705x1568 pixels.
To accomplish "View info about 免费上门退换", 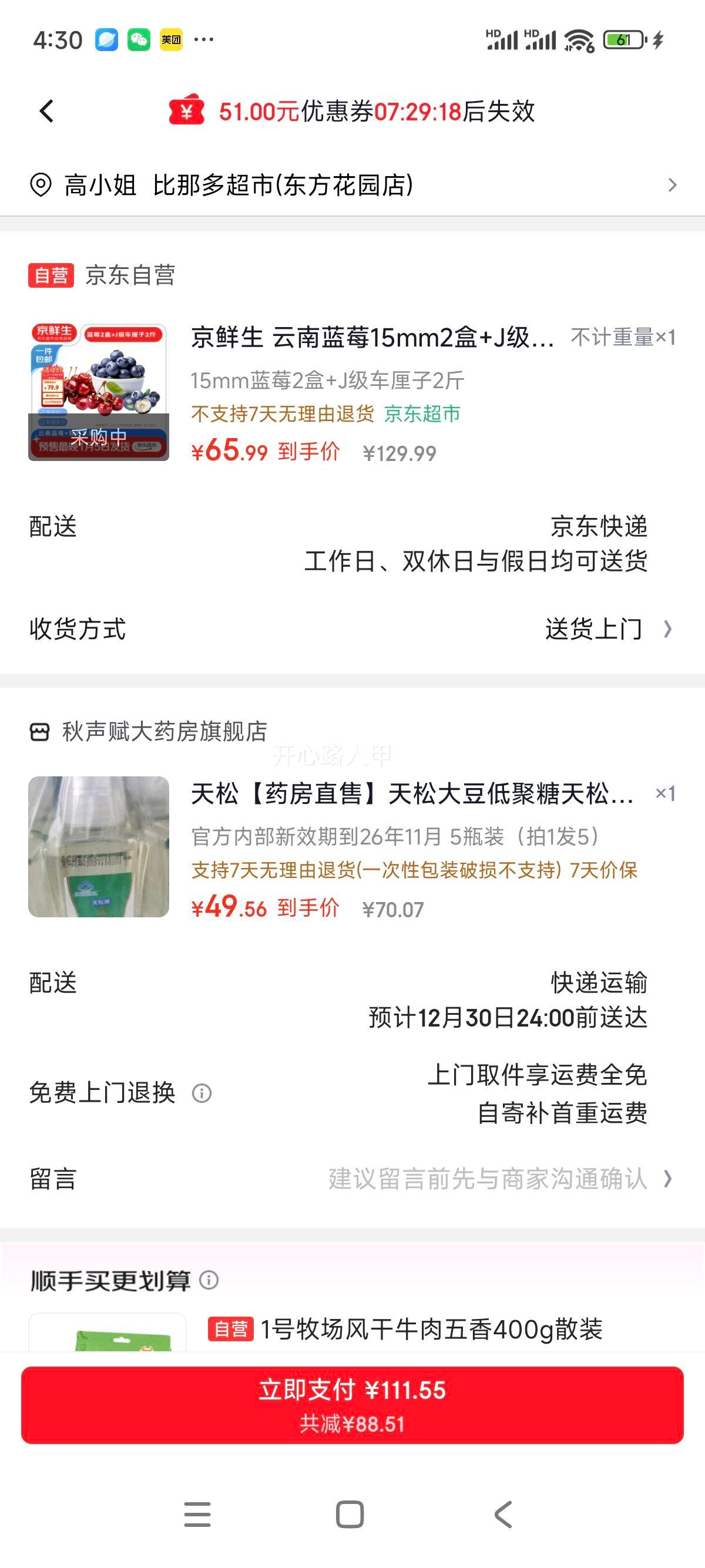I will [202, 1094].
